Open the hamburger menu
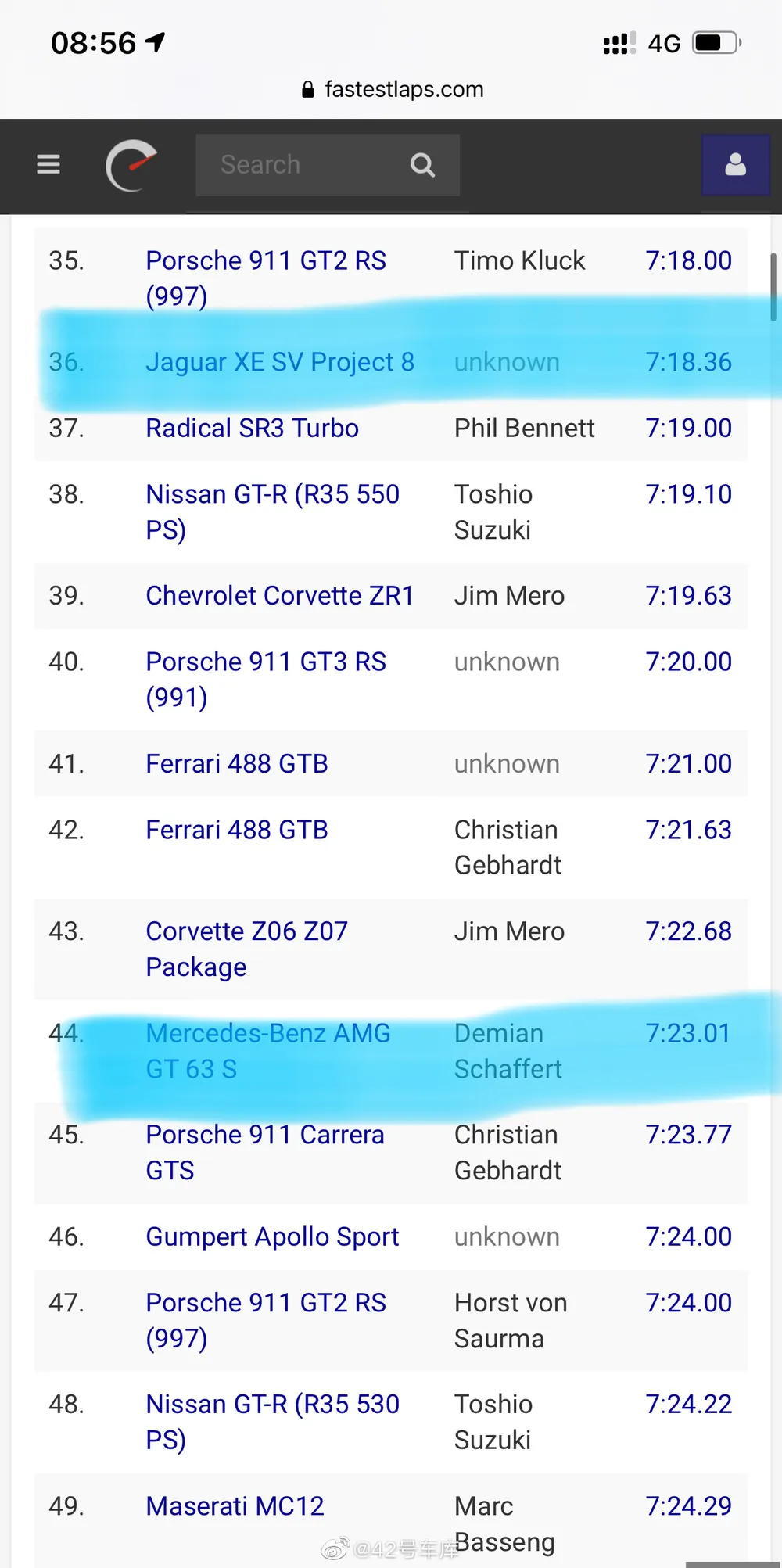This screenshot has height=1568, width=782. click(48, 164)
